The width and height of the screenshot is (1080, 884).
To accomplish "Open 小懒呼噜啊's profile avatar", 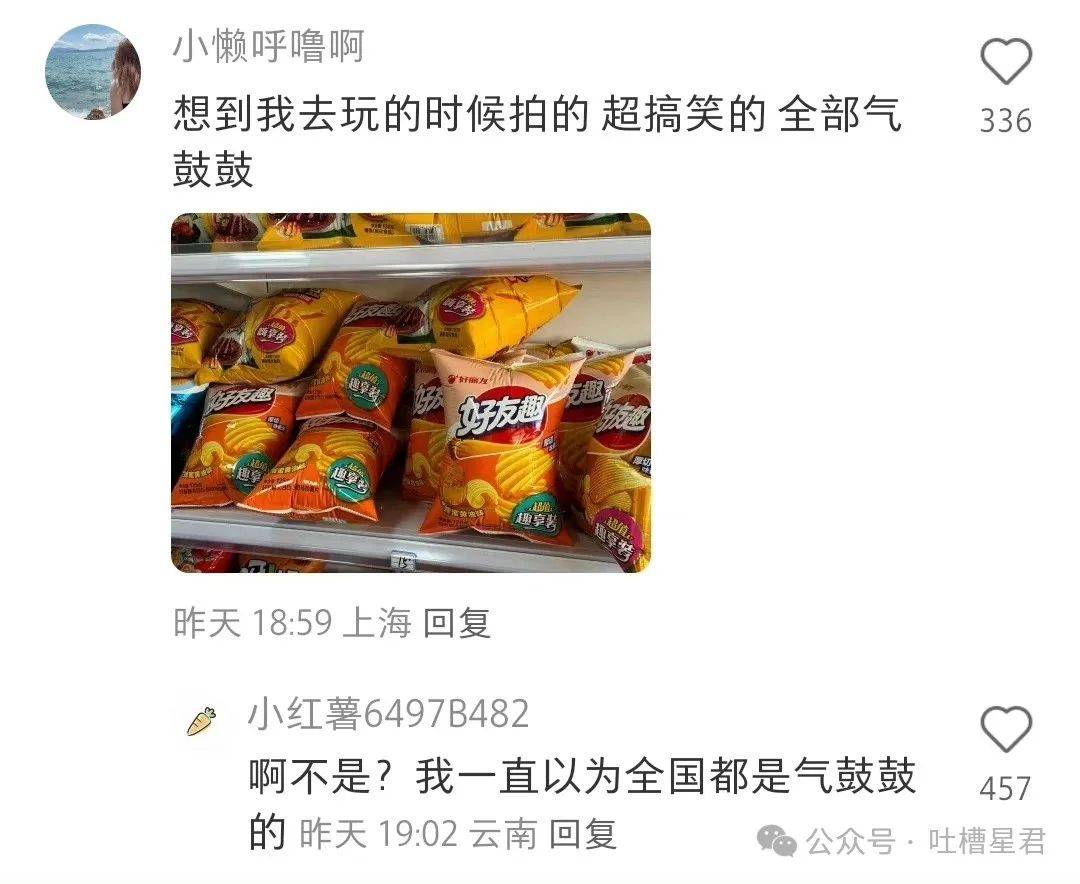I will point(93,72).
